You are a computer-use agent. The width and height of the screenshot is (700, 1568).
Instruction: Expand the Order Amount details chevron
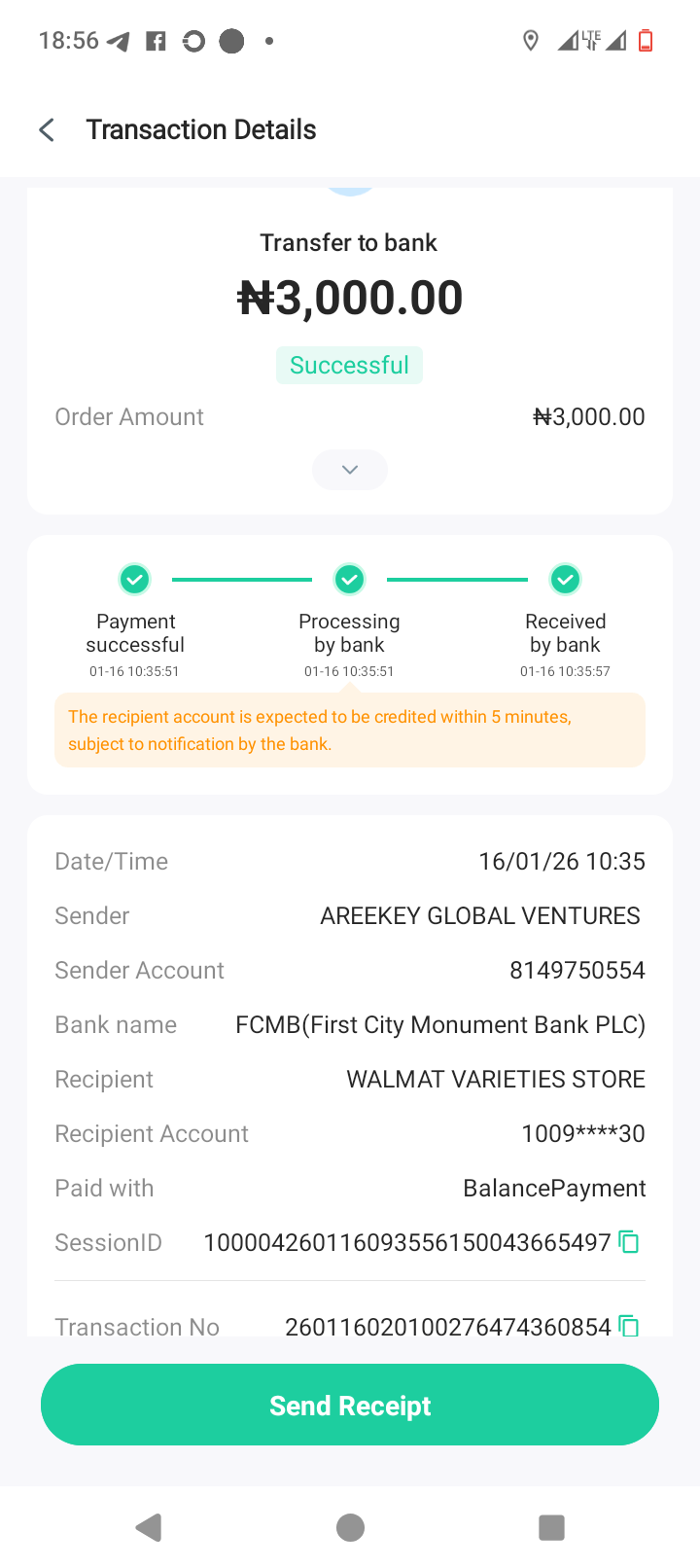350,470
